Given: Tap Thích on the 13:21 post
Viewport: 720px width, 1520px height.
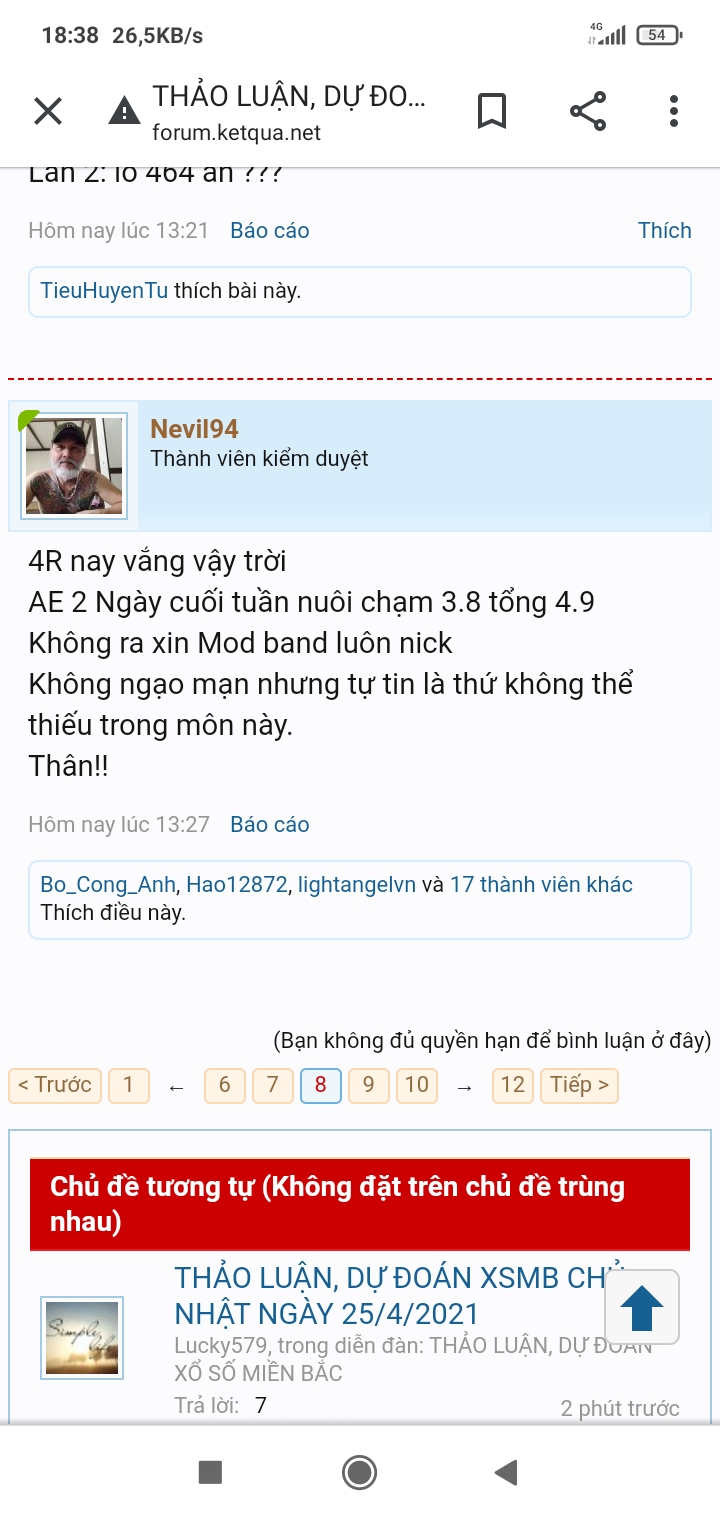Looking at the screenshot, I should pos(664,230).
